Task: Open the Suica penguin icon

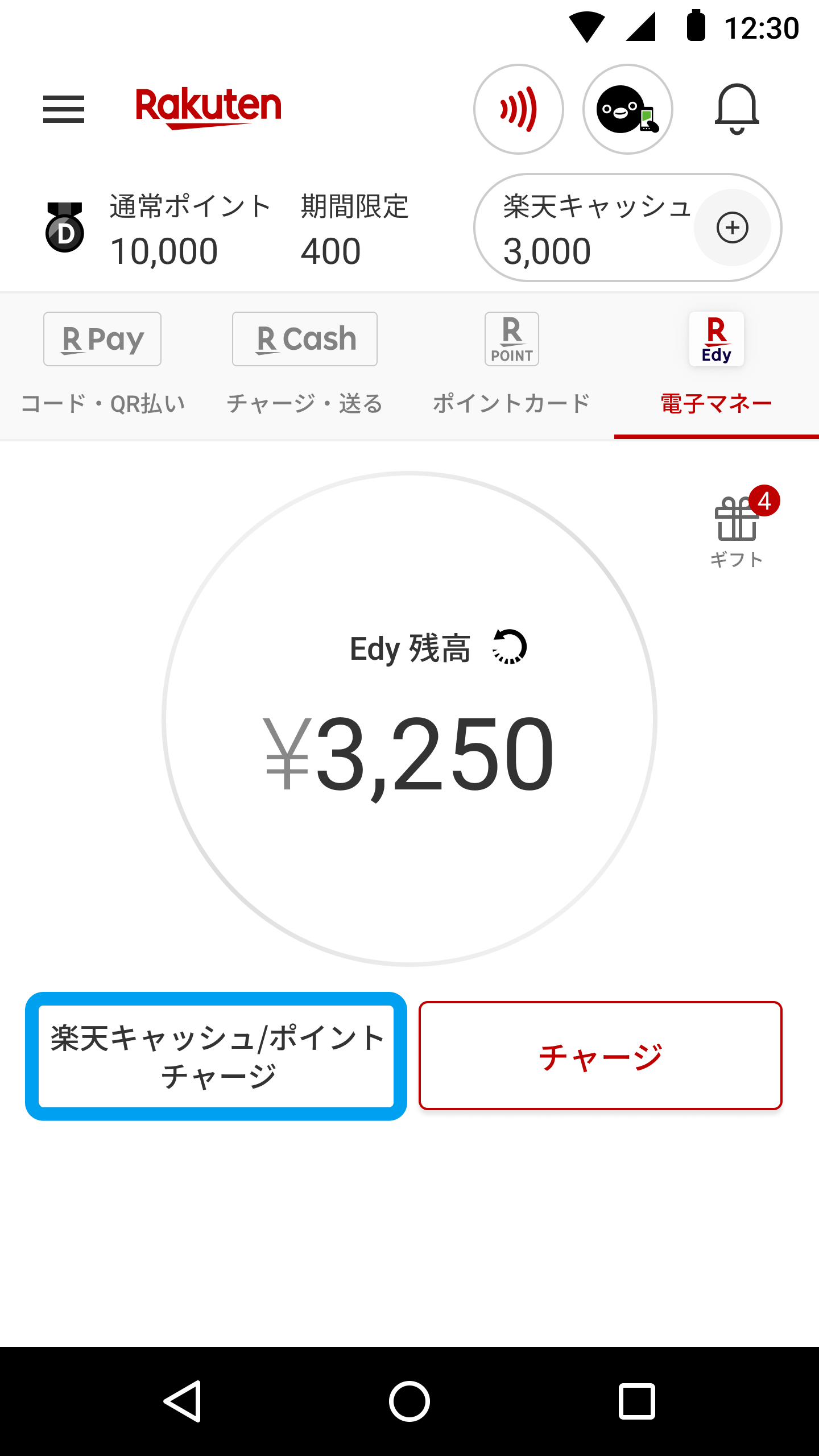Action: (x=627, y=109)
